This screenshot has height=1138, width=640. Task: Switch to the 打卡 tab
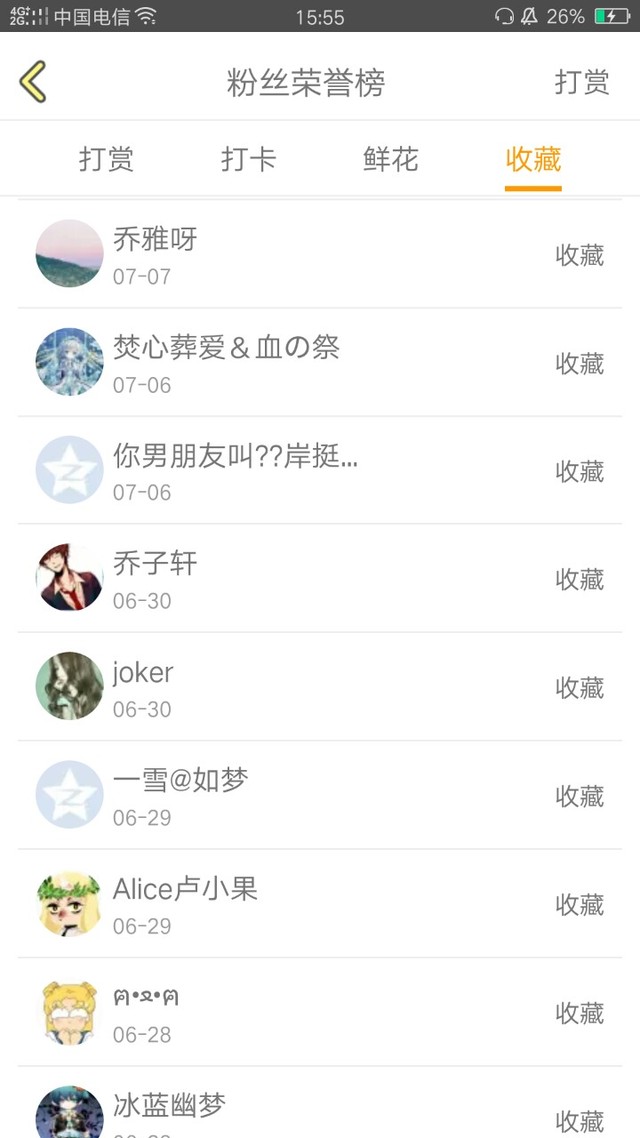(x=248, y=159)
